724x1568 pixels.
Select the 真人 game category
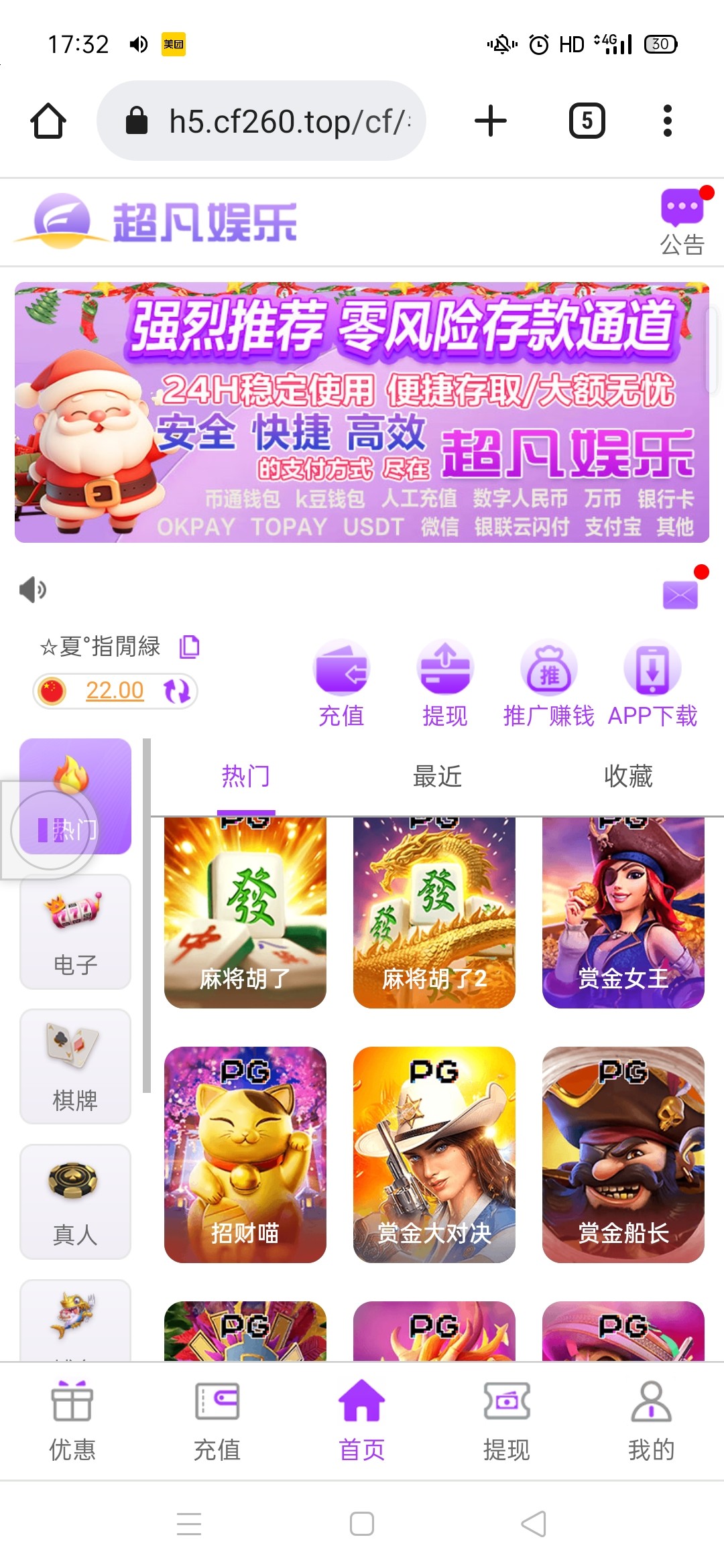[x=75, y=1201]
